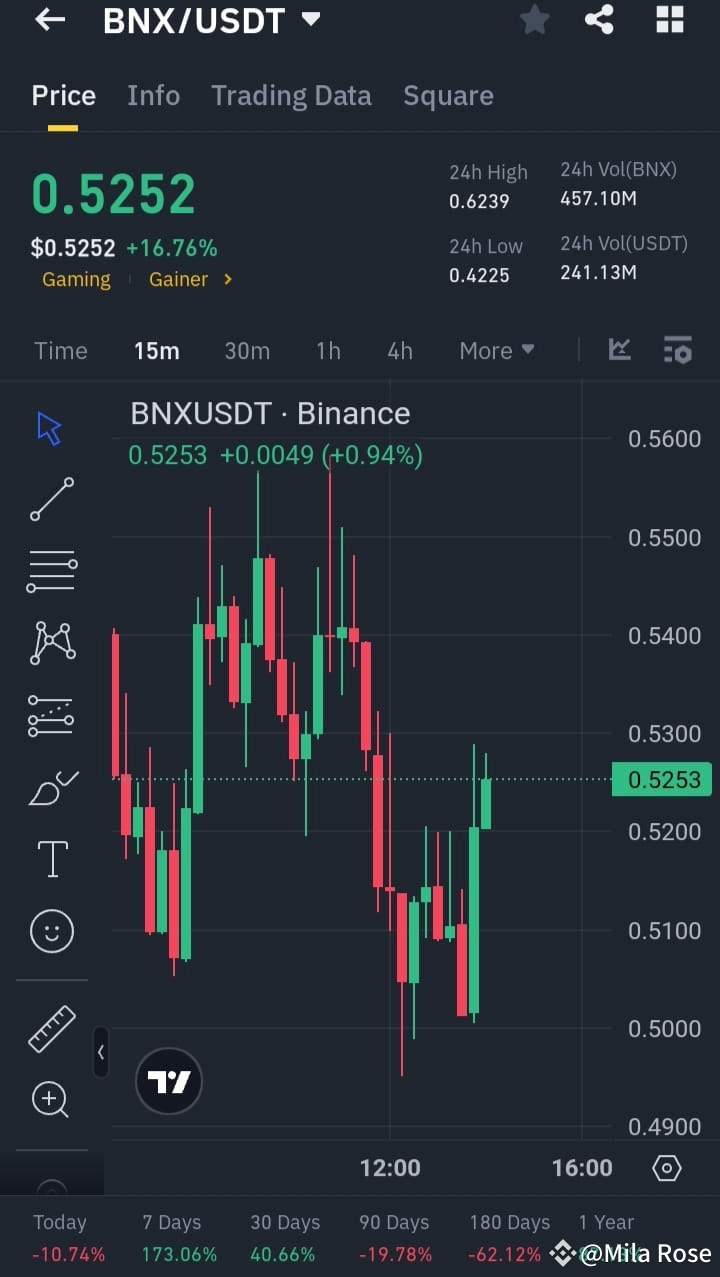Select the brush drawing tool
This screenshot has width=720, height=1277.
click(51, 786)
